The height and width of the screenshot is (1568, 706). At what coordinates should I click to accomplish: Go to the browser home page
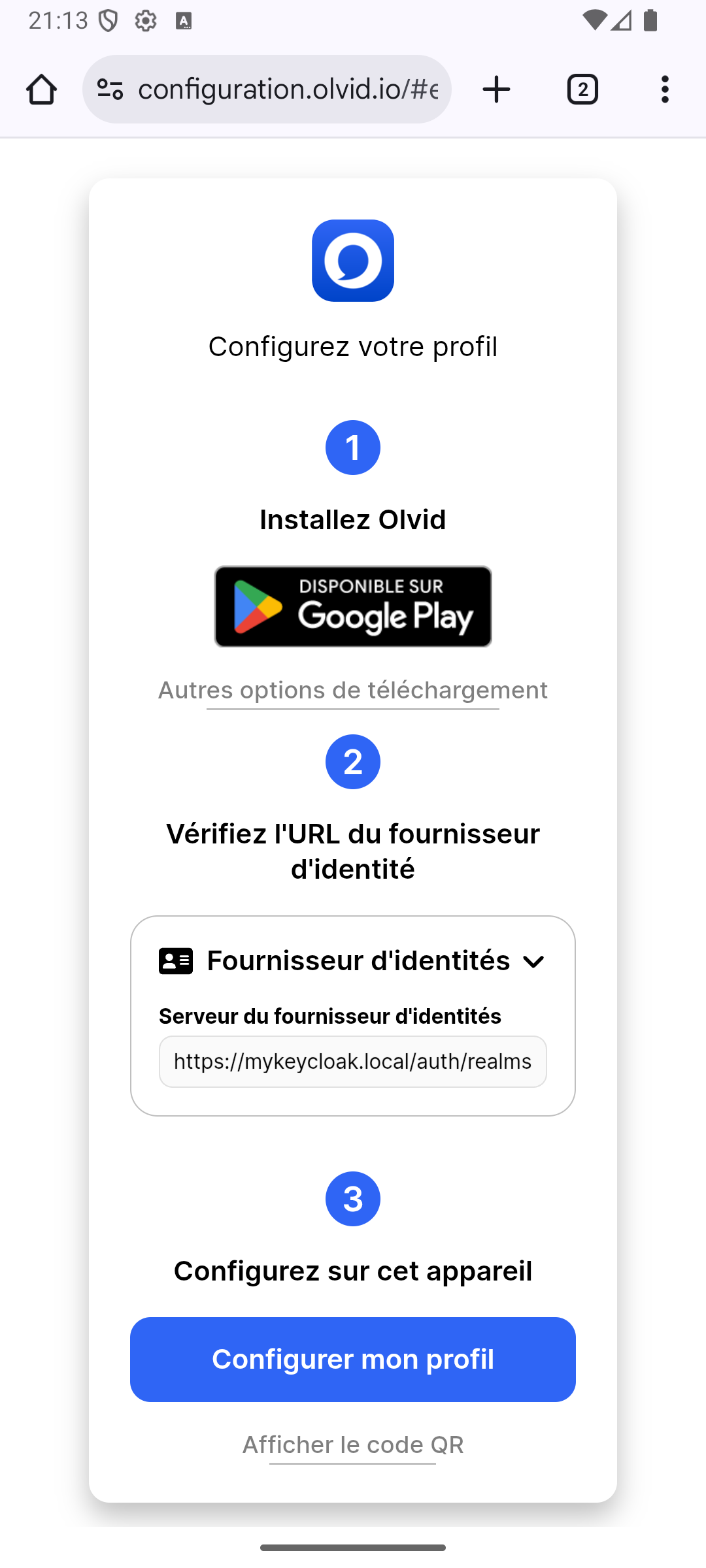coord(41,90)
